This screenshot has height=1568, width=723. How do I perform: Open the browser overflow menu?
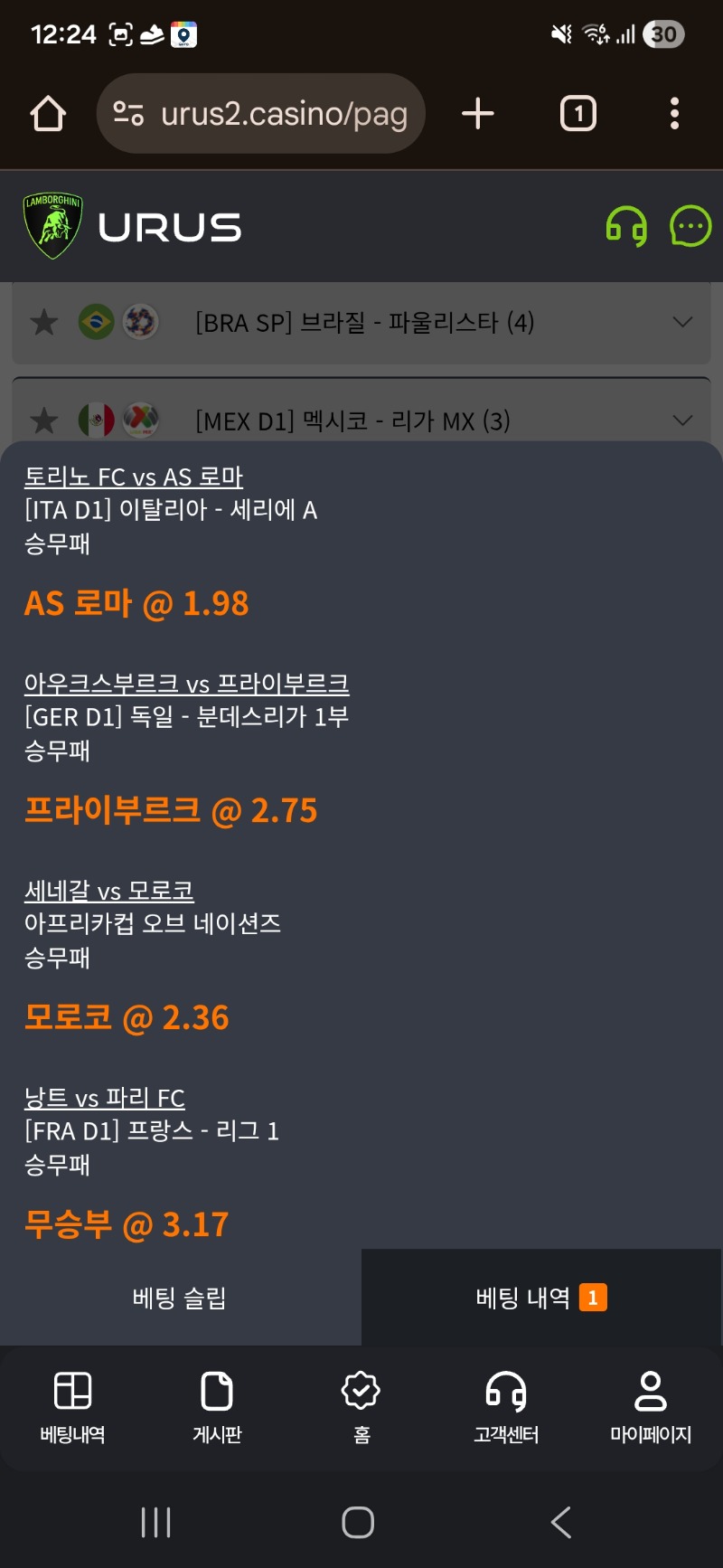[x=674, y=114]
